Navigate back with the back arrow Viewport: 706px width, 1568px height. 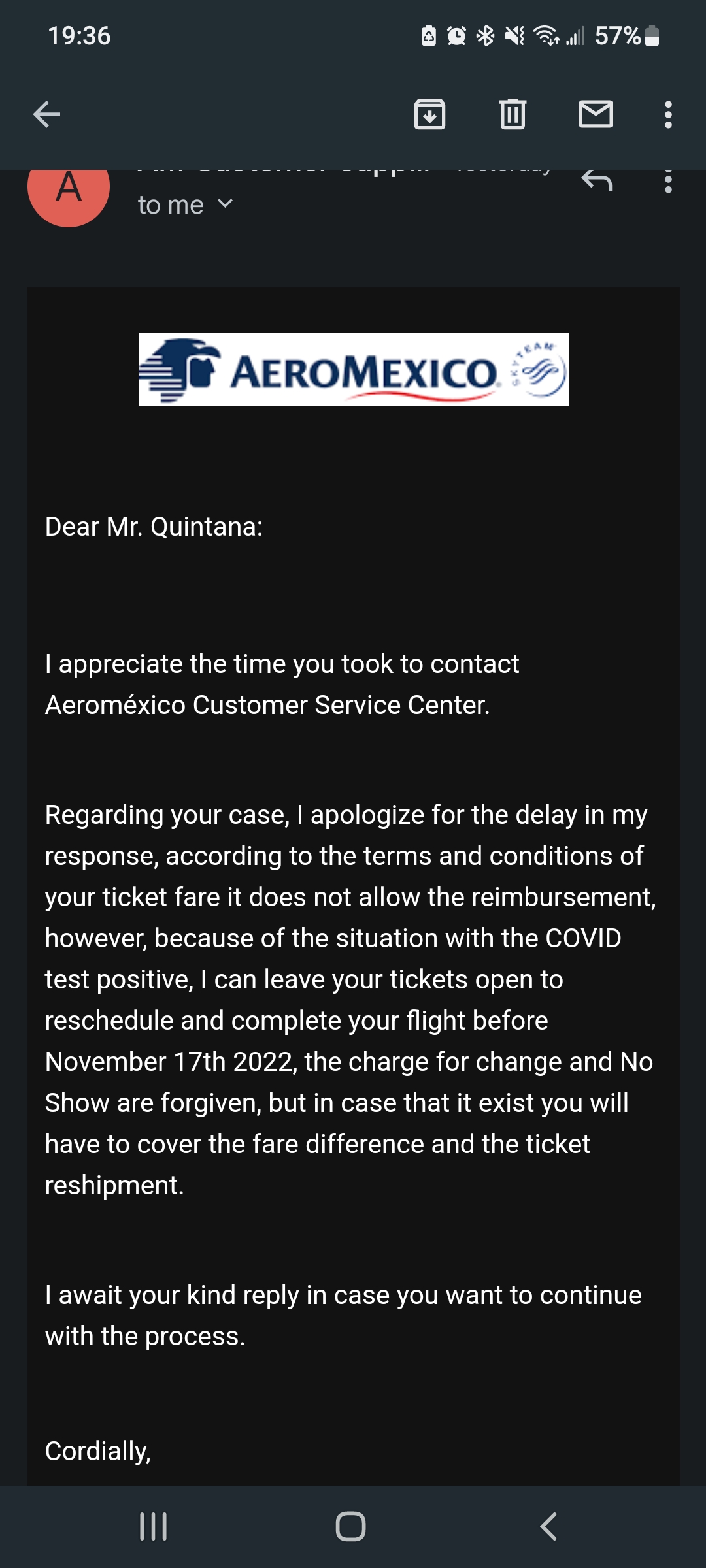pos(46,115)
